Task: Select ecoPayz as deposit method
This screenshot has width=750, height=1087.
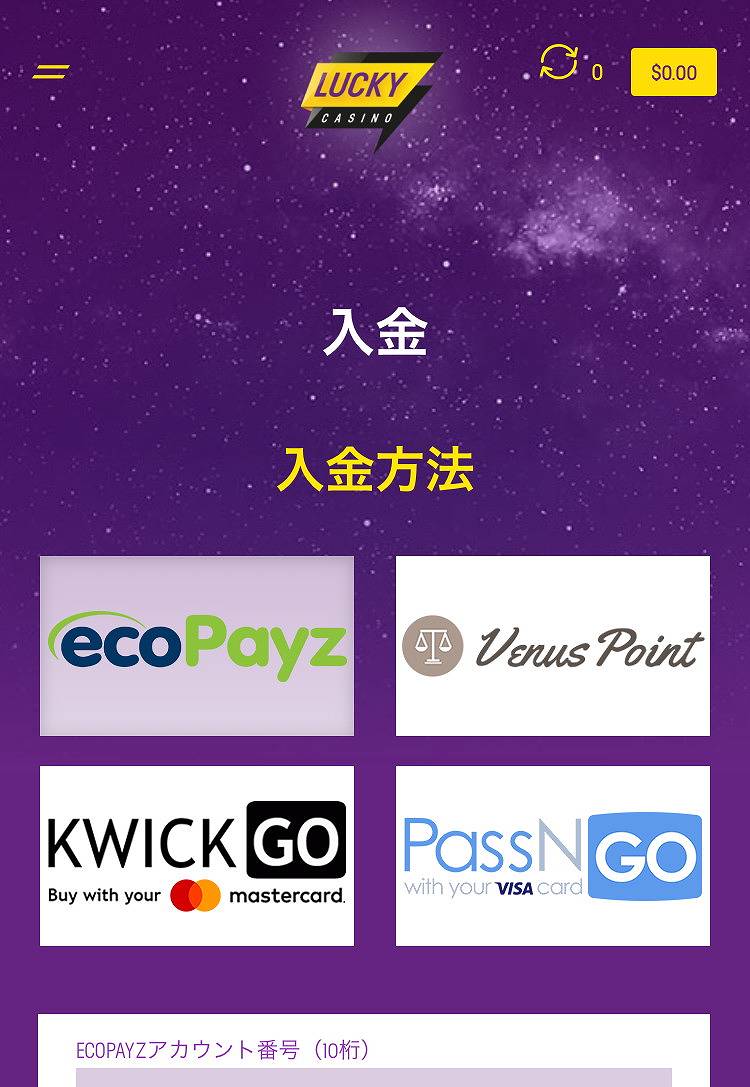Action: (197, 646)
